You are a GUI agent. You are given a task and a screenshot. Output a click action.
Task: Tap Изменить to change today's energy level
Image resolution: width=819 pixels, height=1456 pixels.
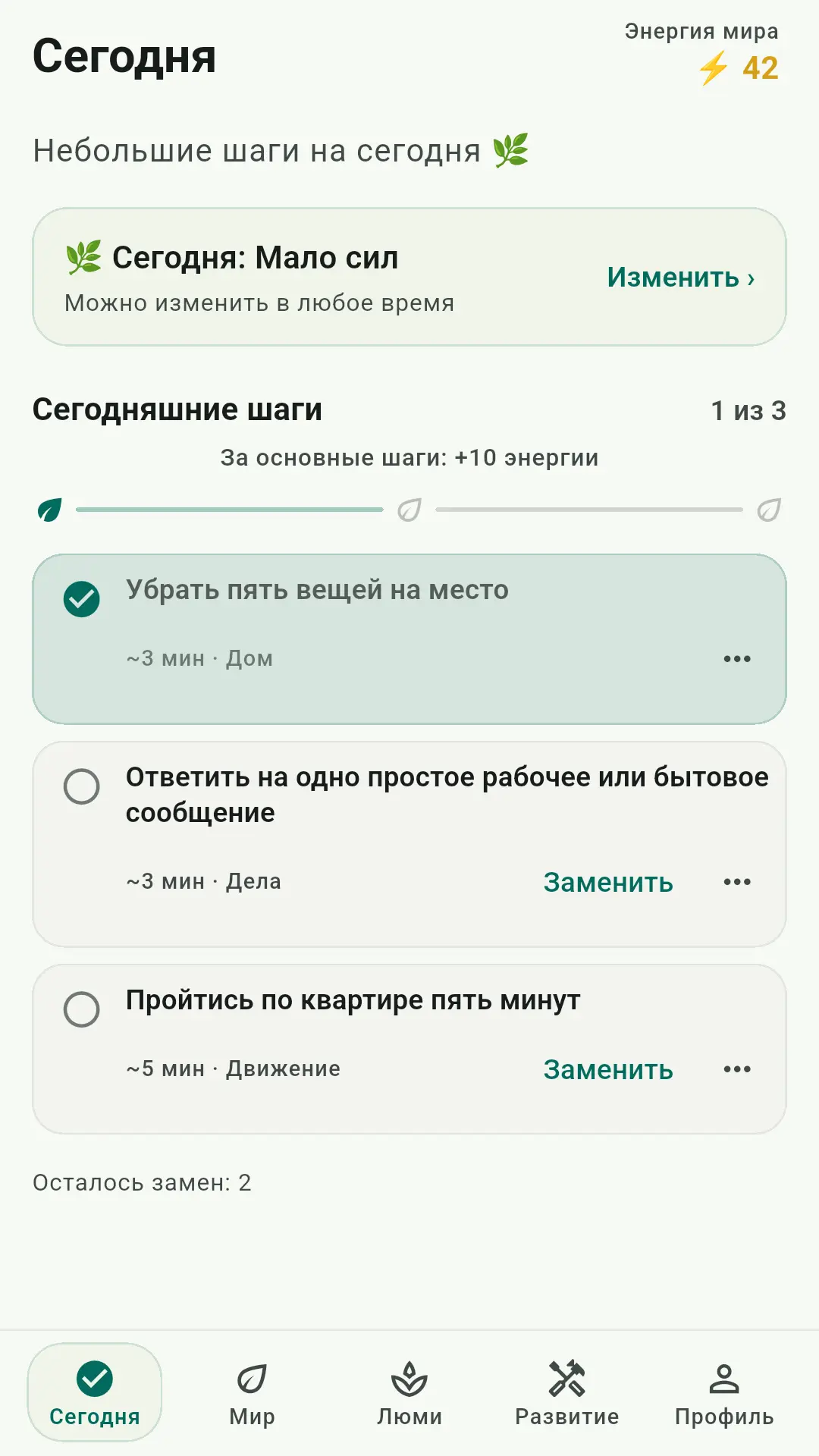click(x=680, y=278)
